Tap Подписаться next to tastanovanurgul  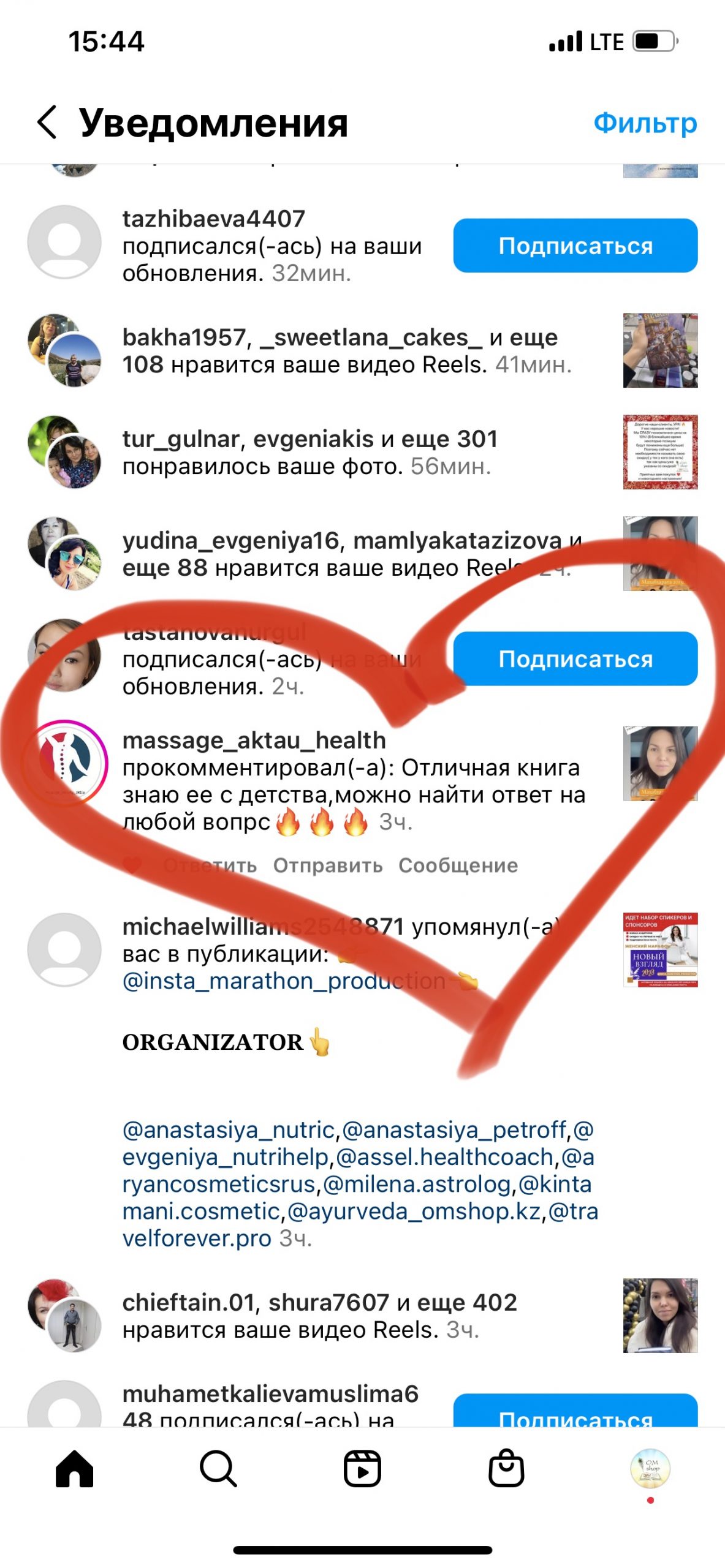click(x=575, y=659)
